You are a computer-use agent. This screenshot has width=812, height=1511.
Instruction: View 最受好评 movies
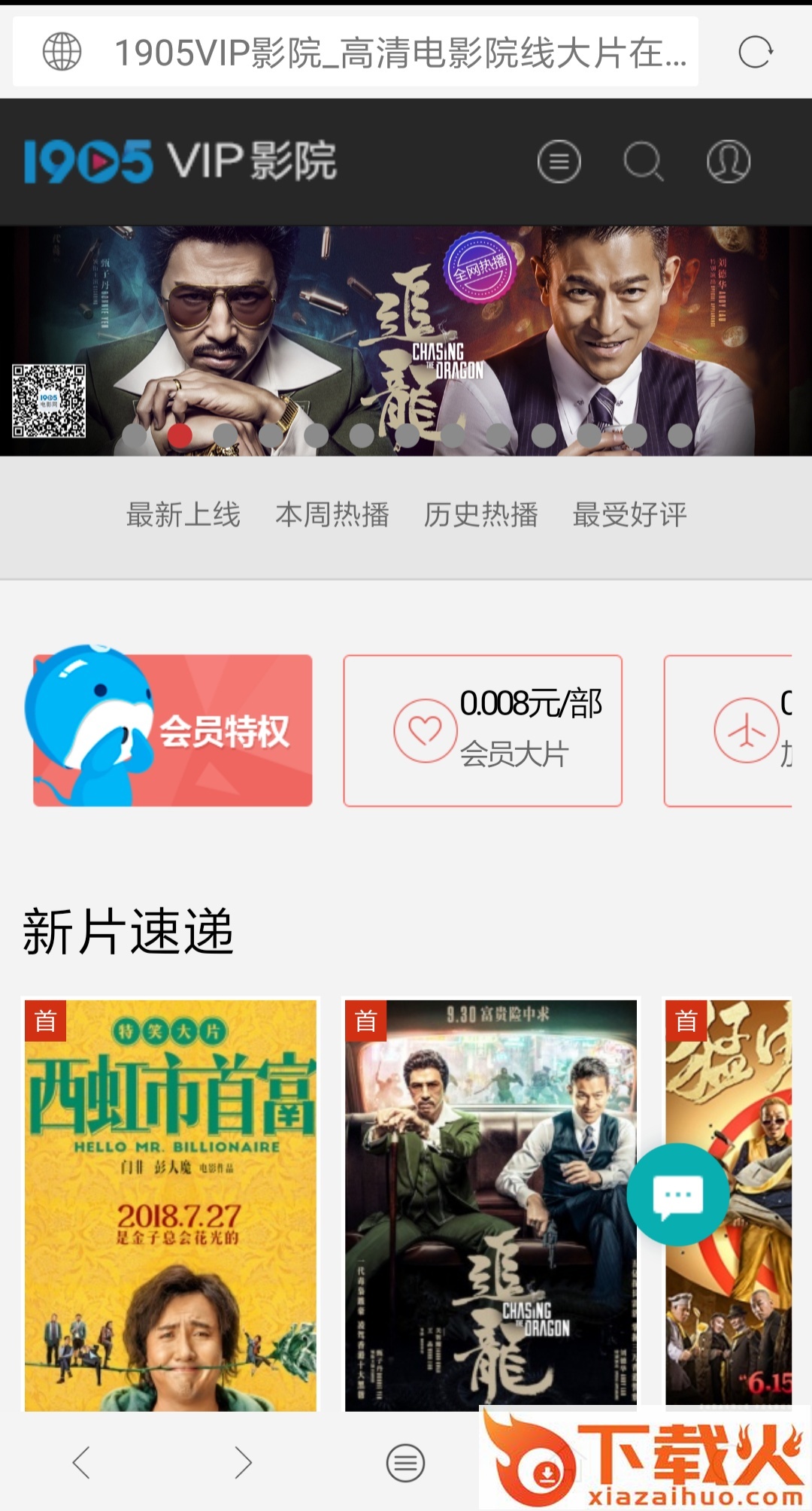coord(629,515)
